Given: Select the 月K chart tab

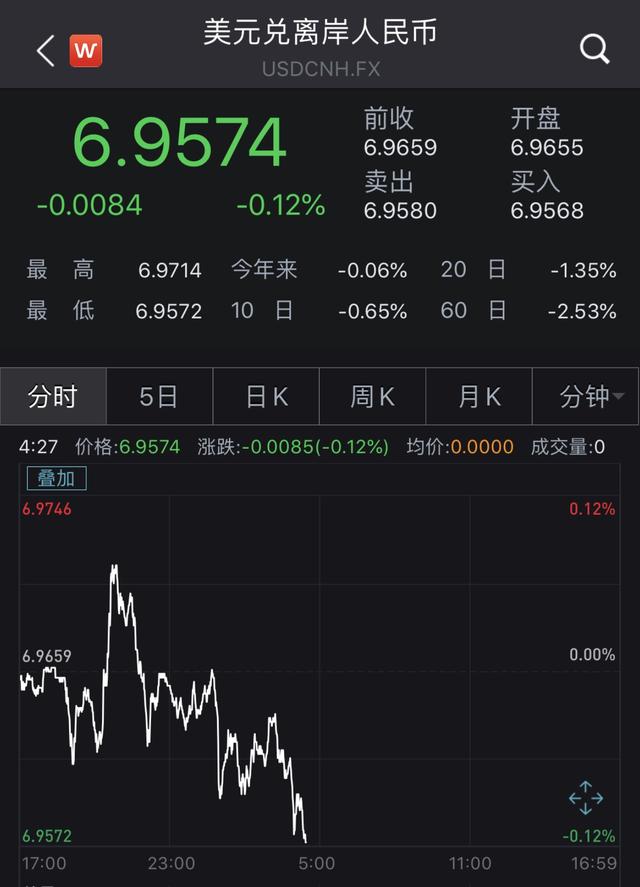Looking at the screenshot, I should point(479,397).
